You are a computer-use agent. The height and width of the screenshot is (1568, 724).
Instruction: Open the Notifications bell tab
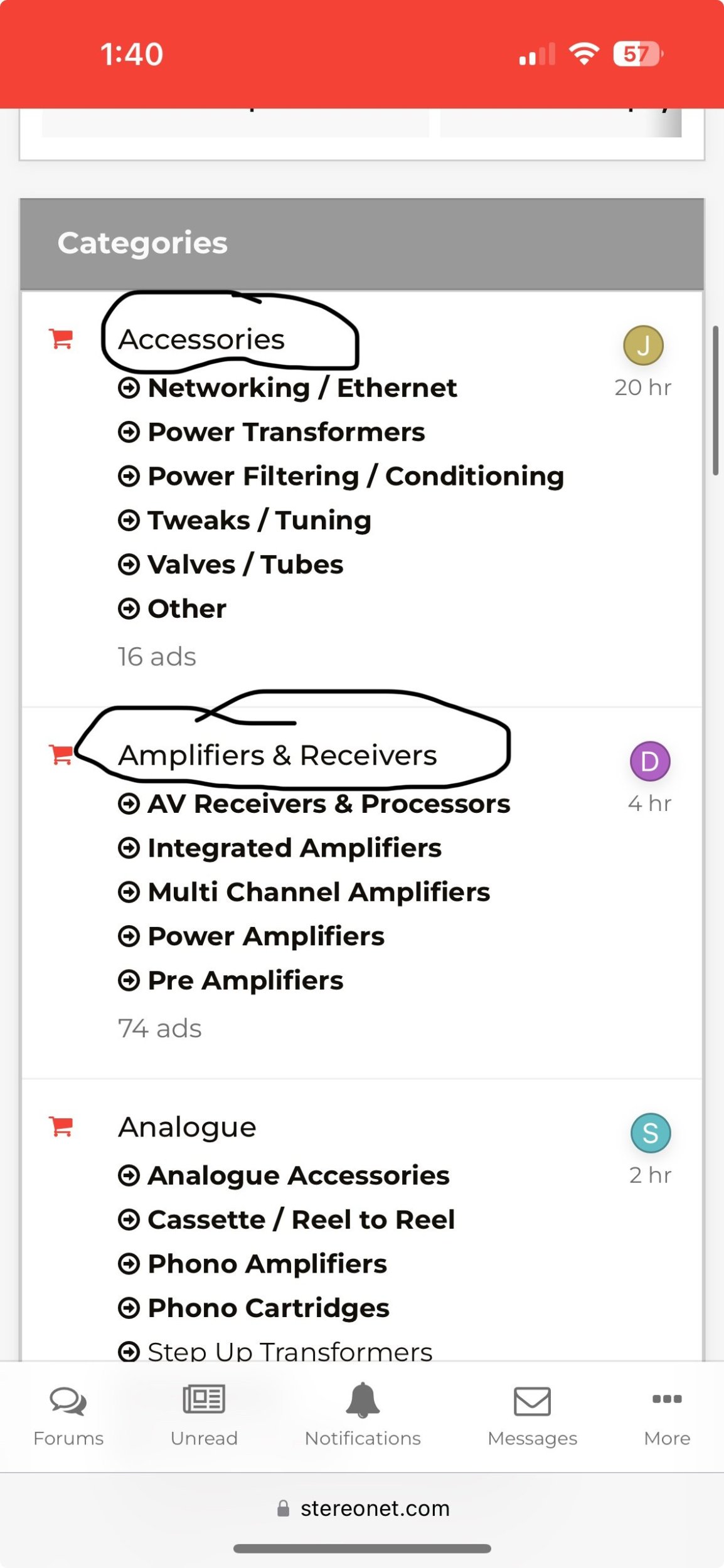coord(363,1415)
